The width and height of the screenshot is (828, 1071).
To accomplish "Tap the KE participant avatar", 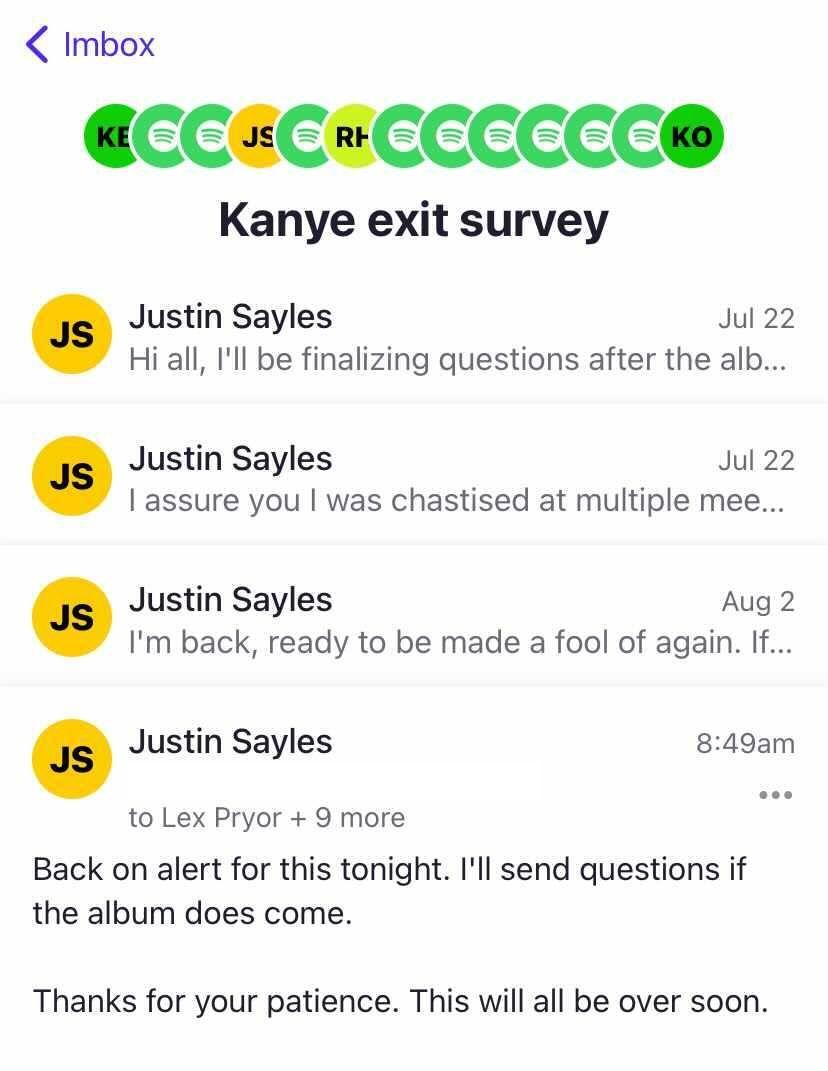I will (109, 137).
